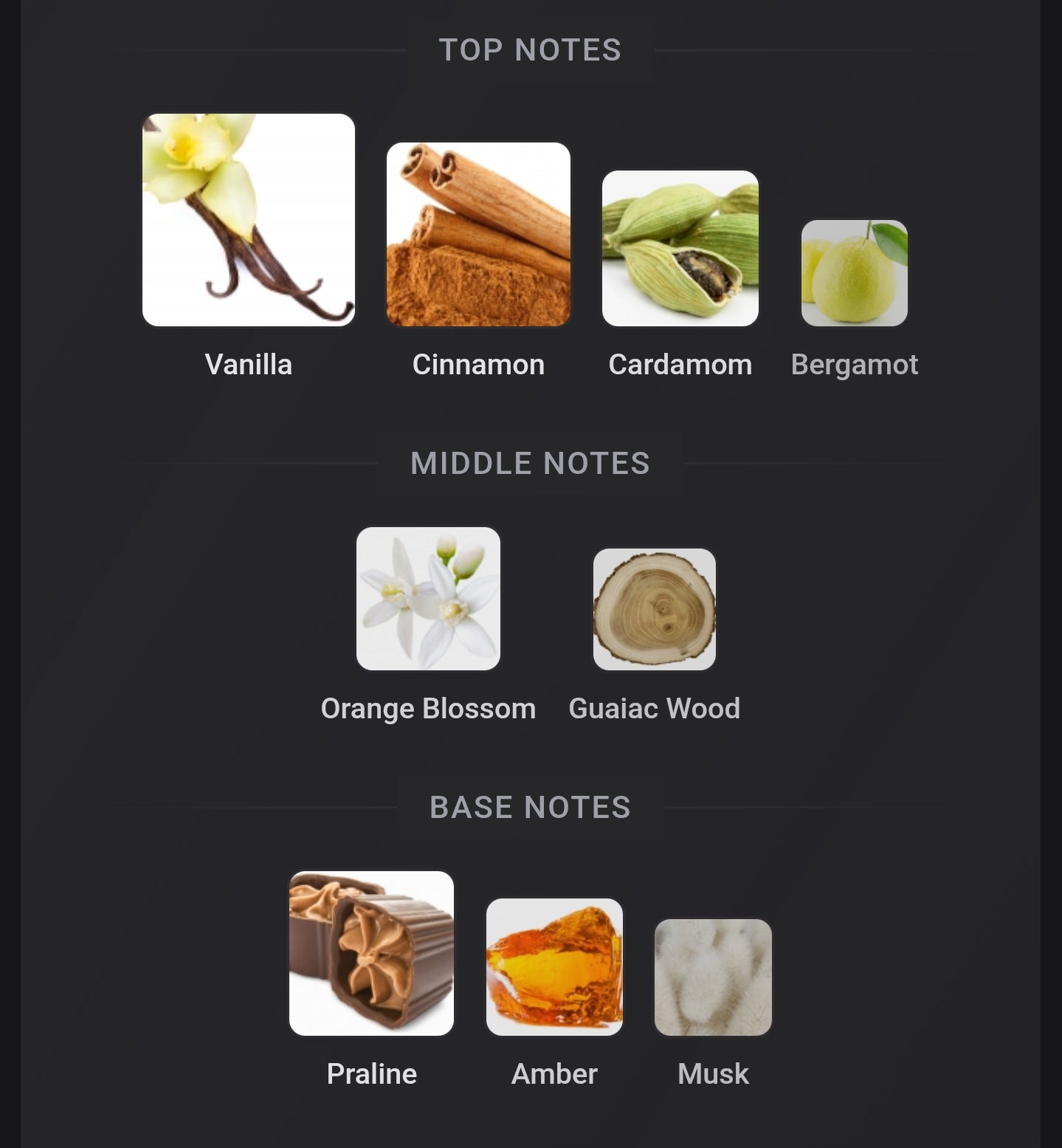Open the Vanilla note

(x=248, y=220)
